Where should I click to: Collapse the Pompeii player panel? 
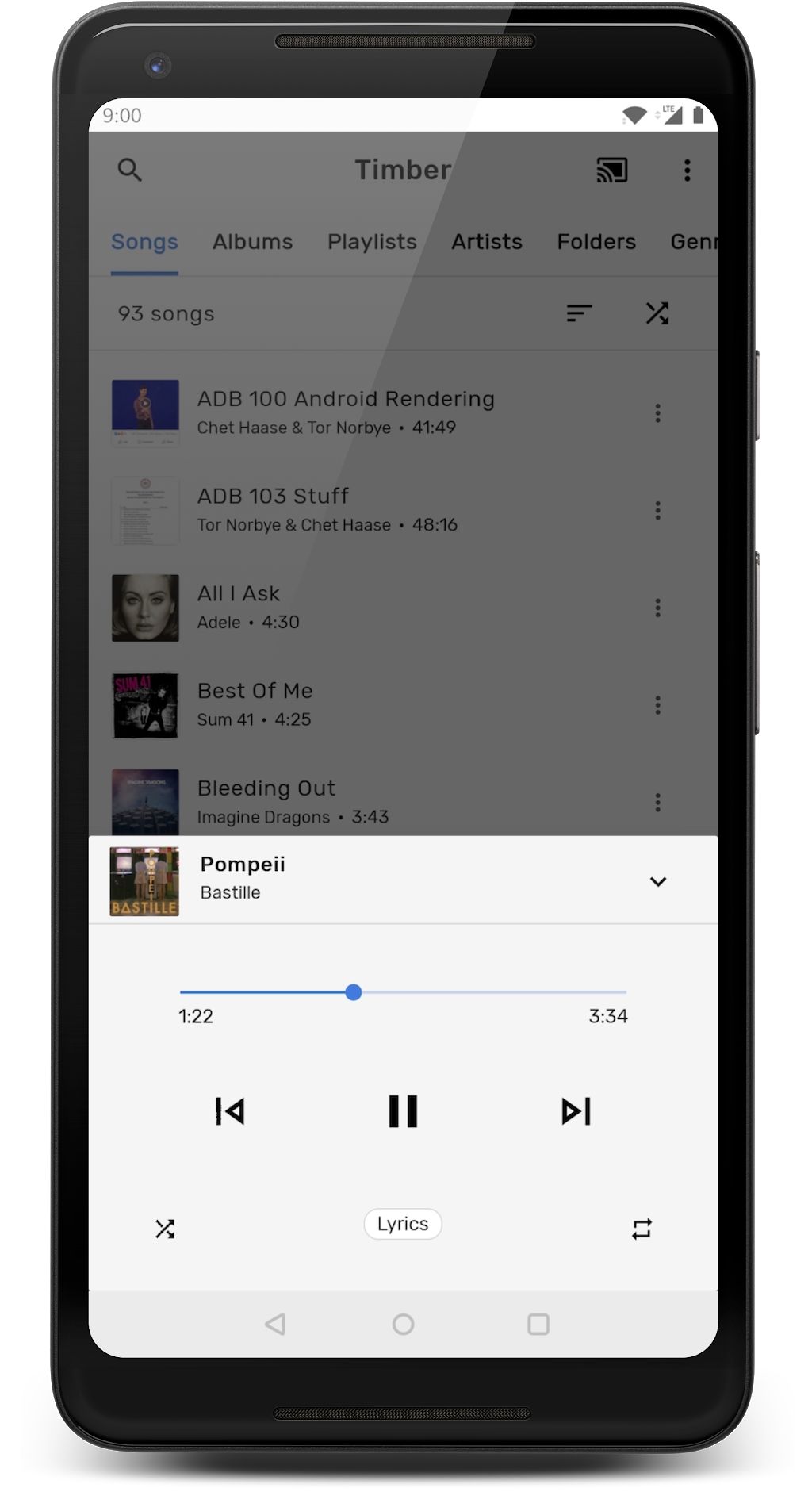tap(658, 881)
